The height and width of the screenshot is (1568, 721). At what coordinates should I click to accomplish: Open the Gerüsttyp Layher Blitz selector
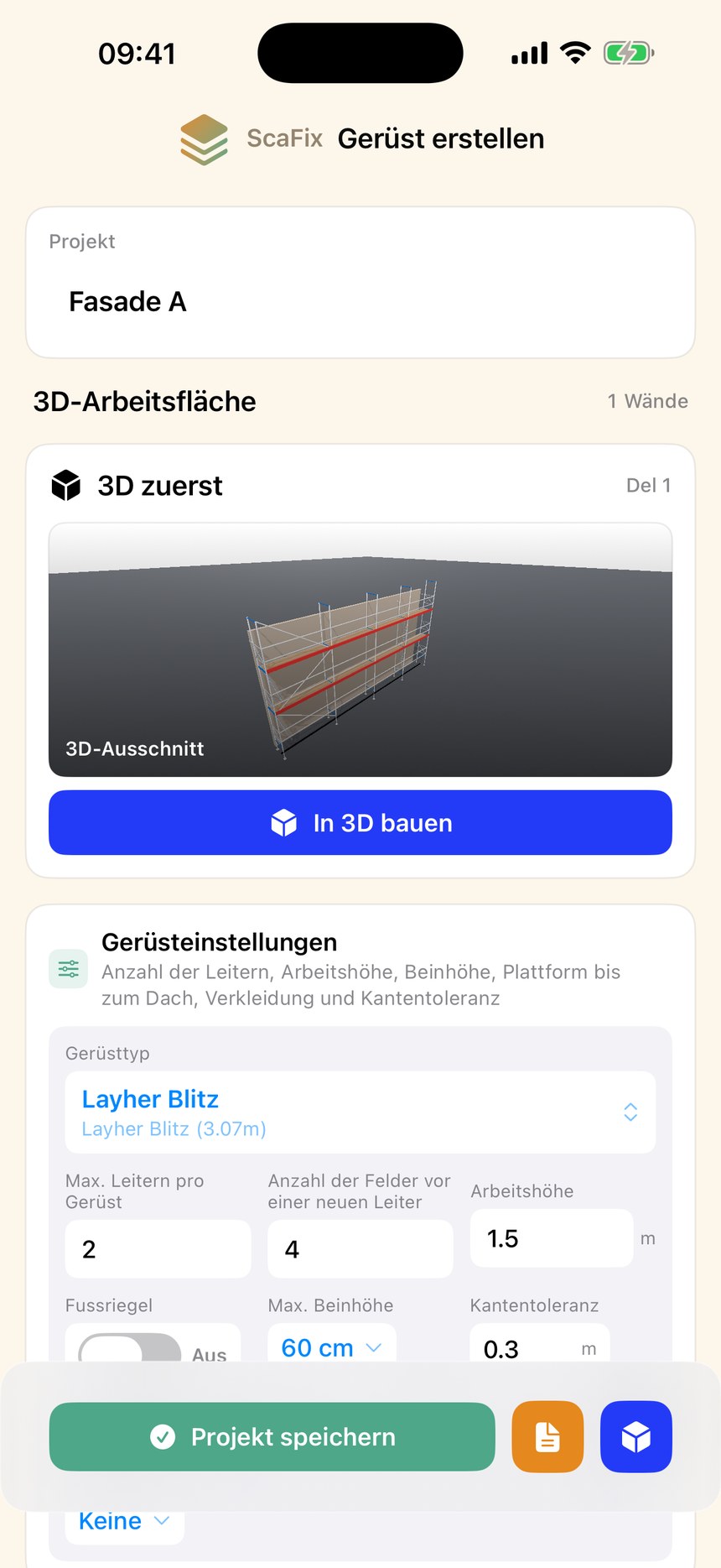[x=359, y=1112]
